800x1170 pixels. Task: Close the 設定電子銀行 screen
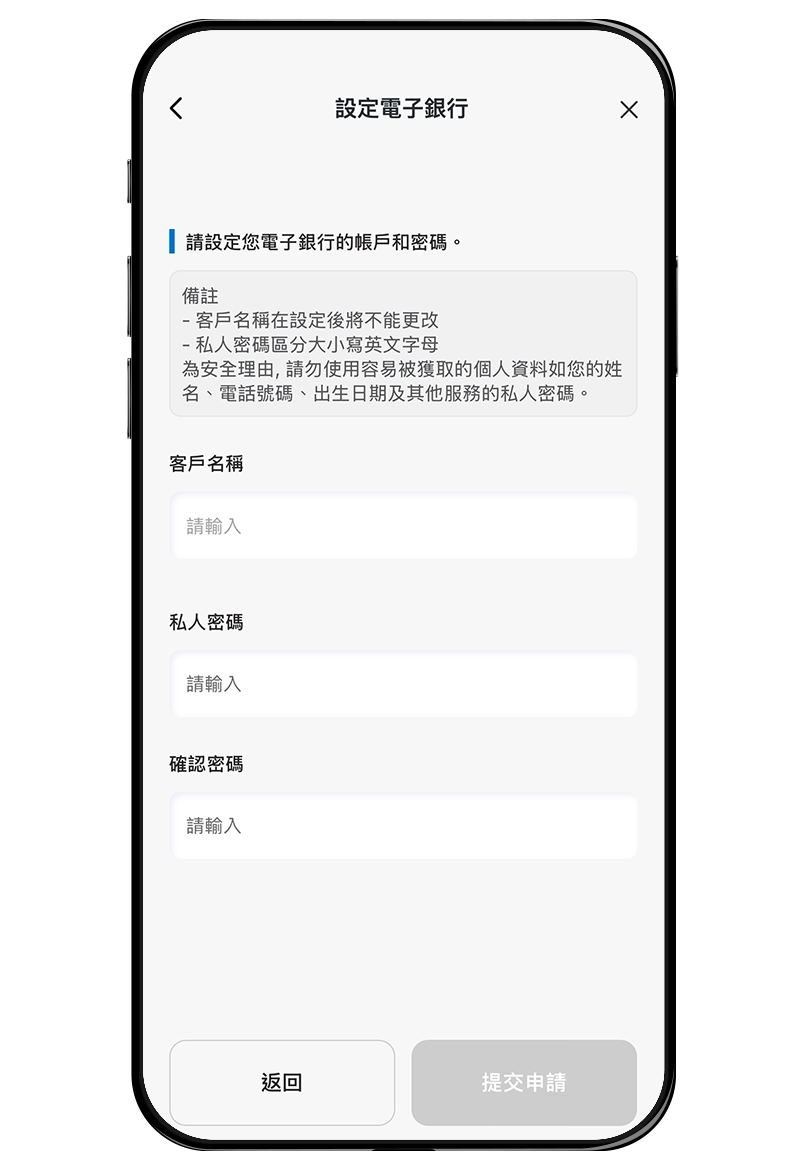coord(628,110)
